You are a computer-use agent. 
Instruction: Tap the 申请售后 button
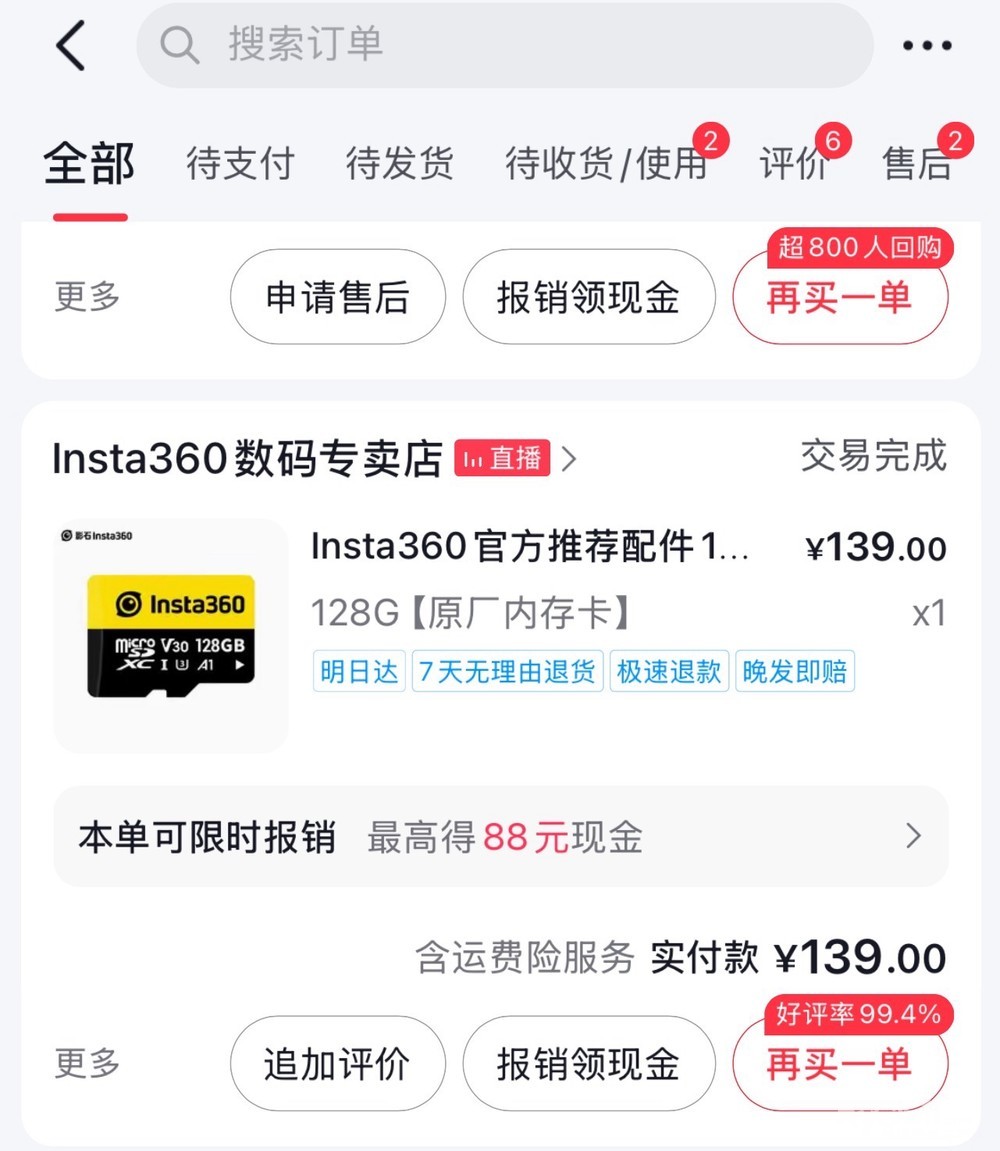point(337,297)
